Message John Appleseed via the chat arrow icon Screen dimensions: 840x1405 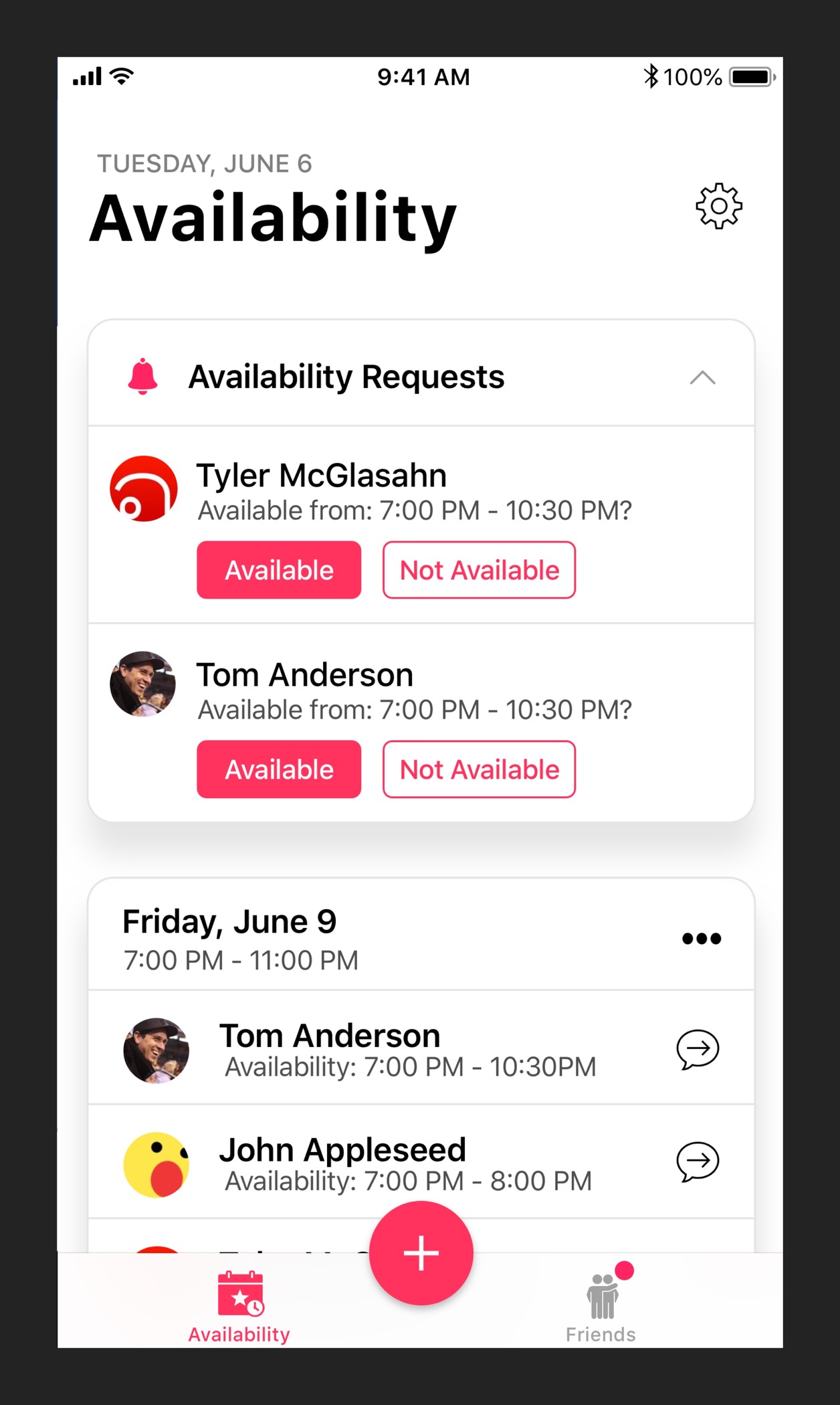tap(698, 1161)
